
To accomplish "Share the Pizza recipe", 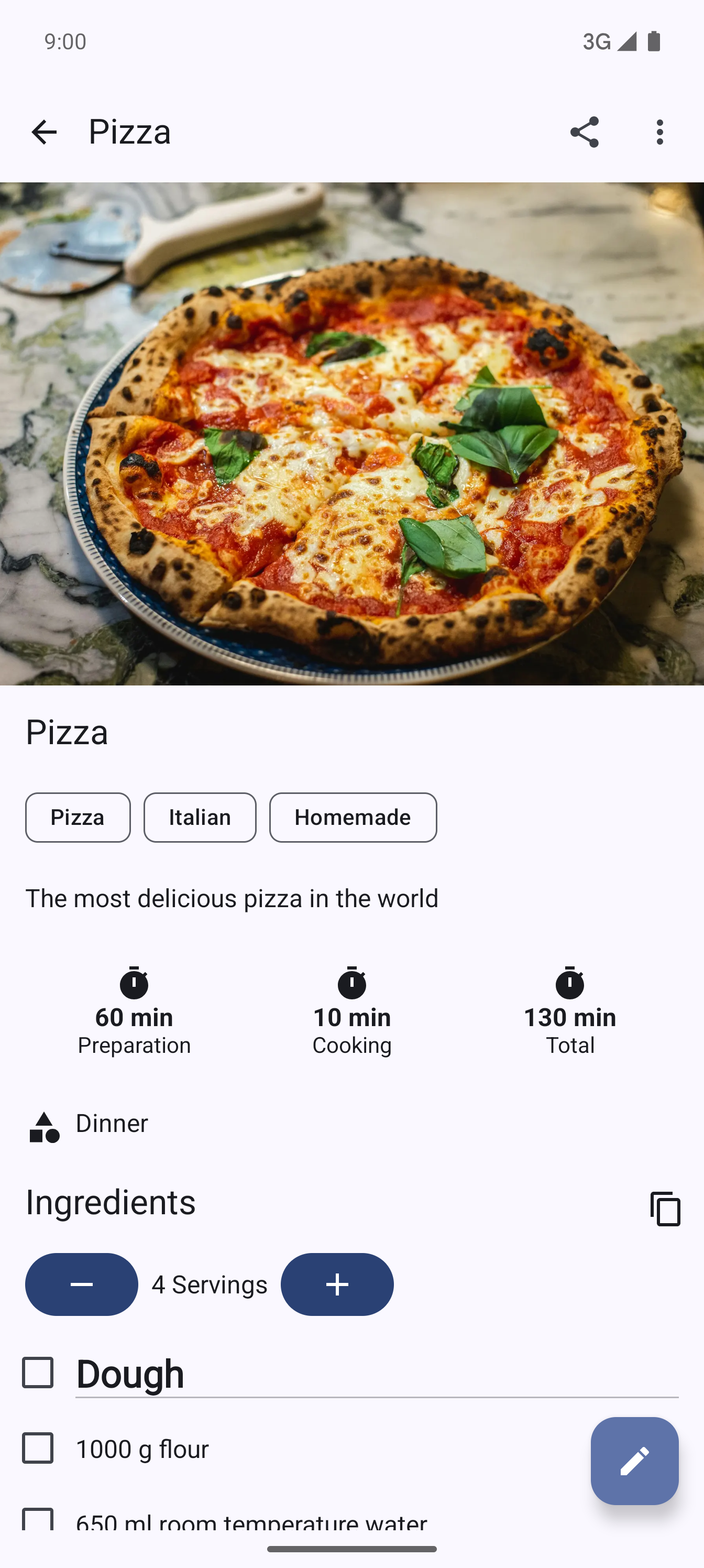I will click(x=584, y=132).
